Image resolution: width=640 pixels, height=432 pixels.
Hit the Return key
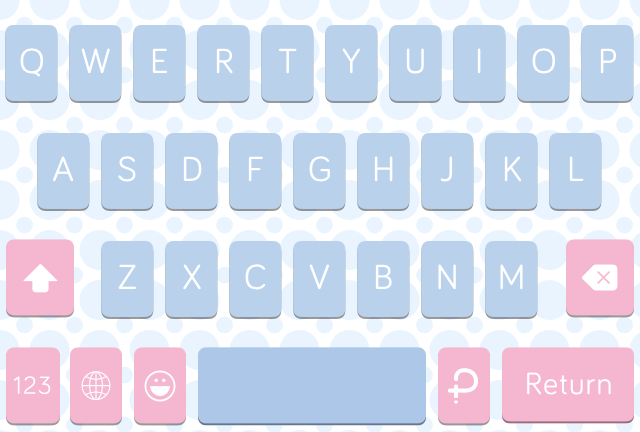(568, 385)
